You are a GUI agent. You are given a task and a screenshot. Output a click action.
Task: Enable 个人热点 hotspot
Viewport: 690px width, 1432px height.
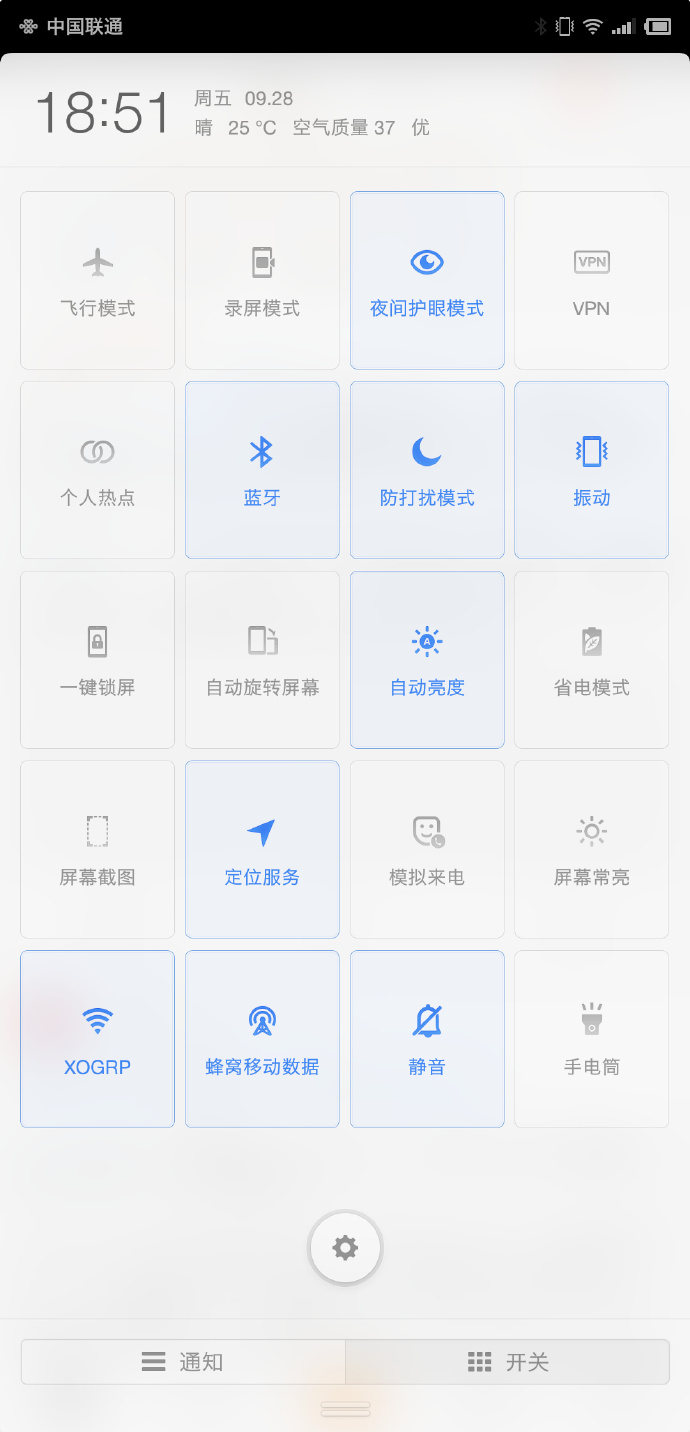tap(97, 470)
